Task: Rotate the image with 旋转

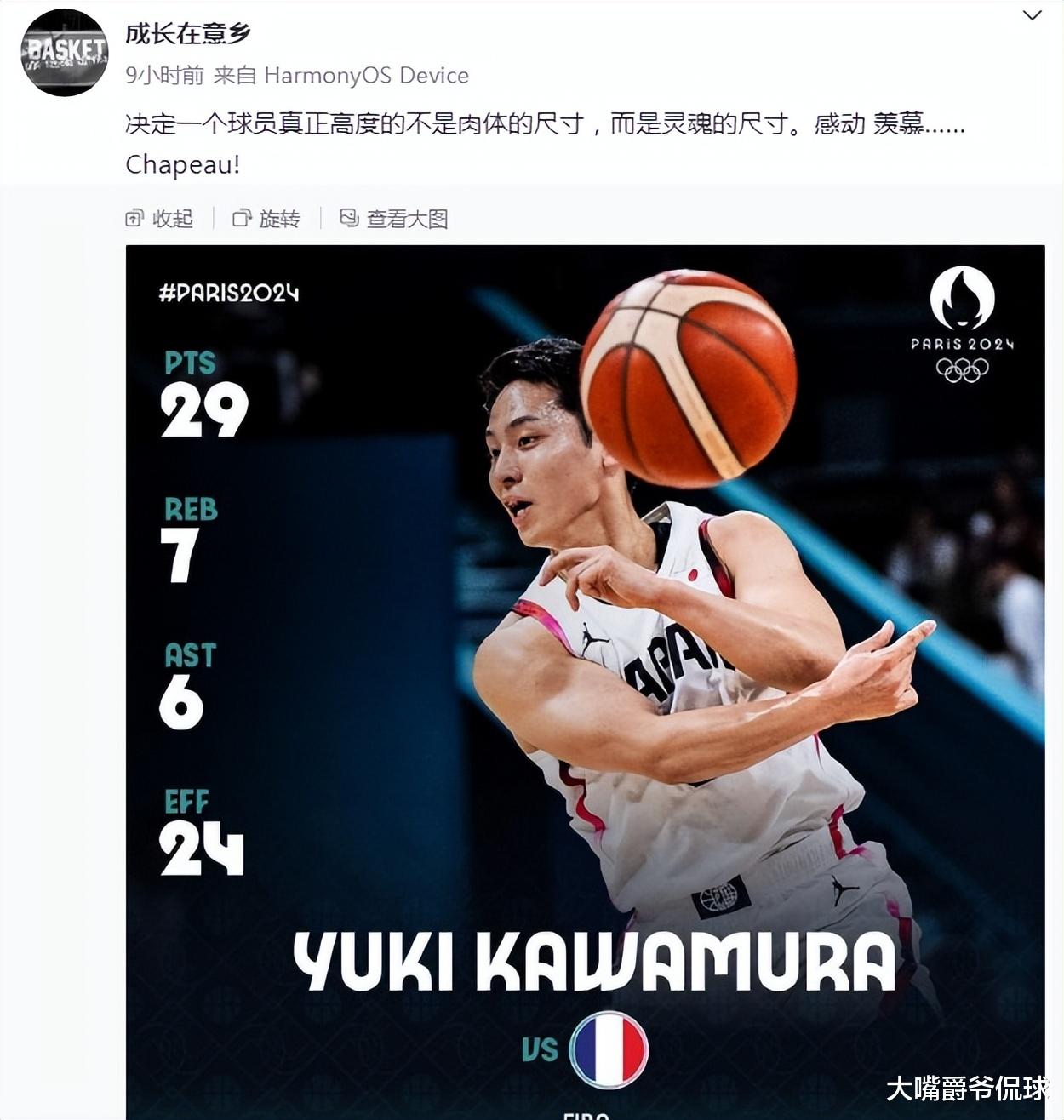Action: (x=267, y=219)
